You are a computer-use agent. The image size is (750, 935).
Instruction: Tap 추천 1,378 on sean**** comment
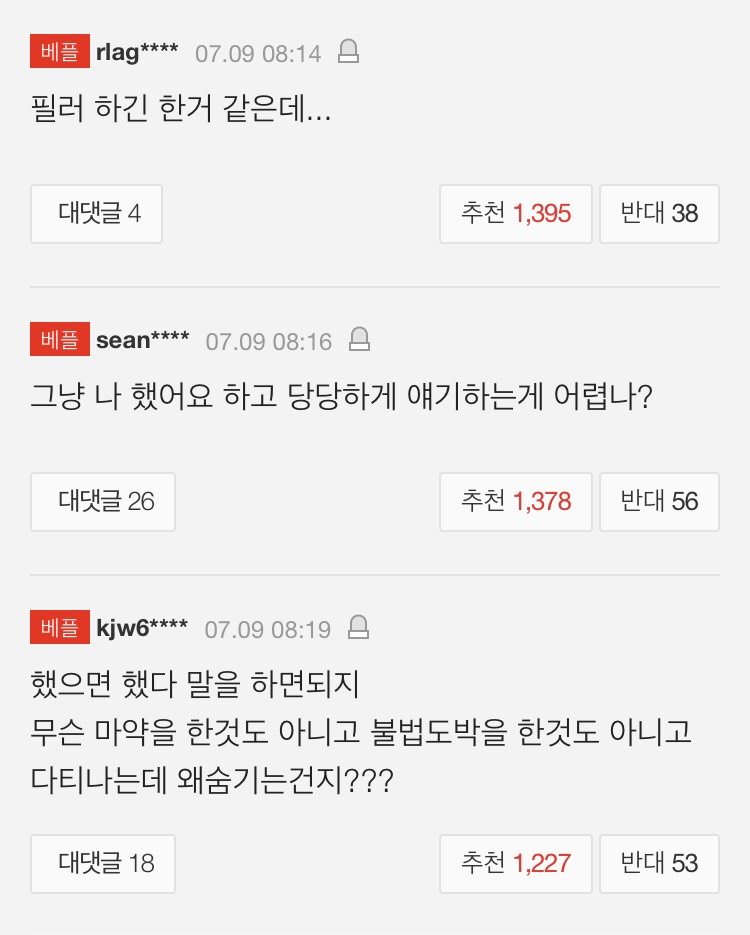click(516, 502)
